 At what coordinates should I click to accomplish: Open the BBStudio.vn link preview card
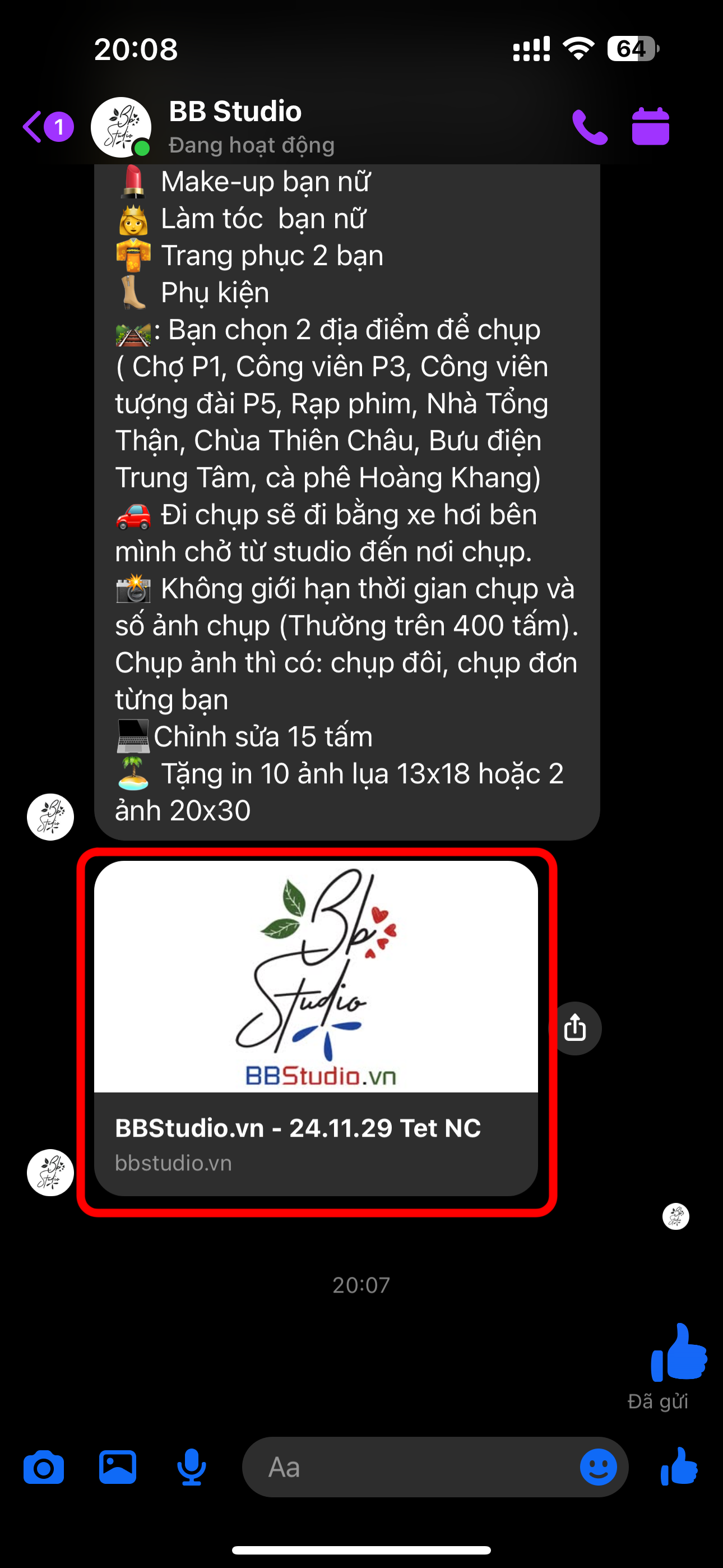click(x=316, y=1027)
